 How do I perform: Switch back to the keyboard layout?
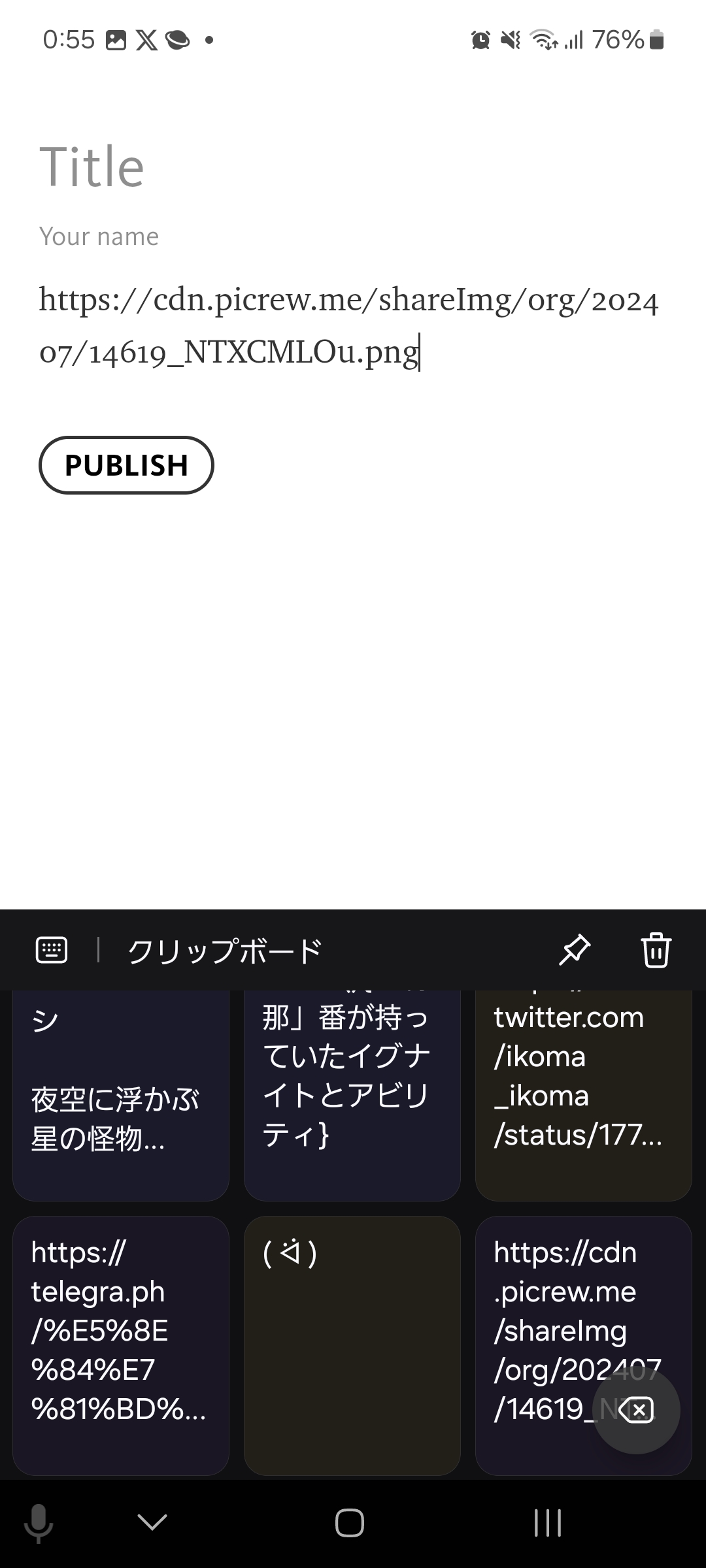[51, 950]
